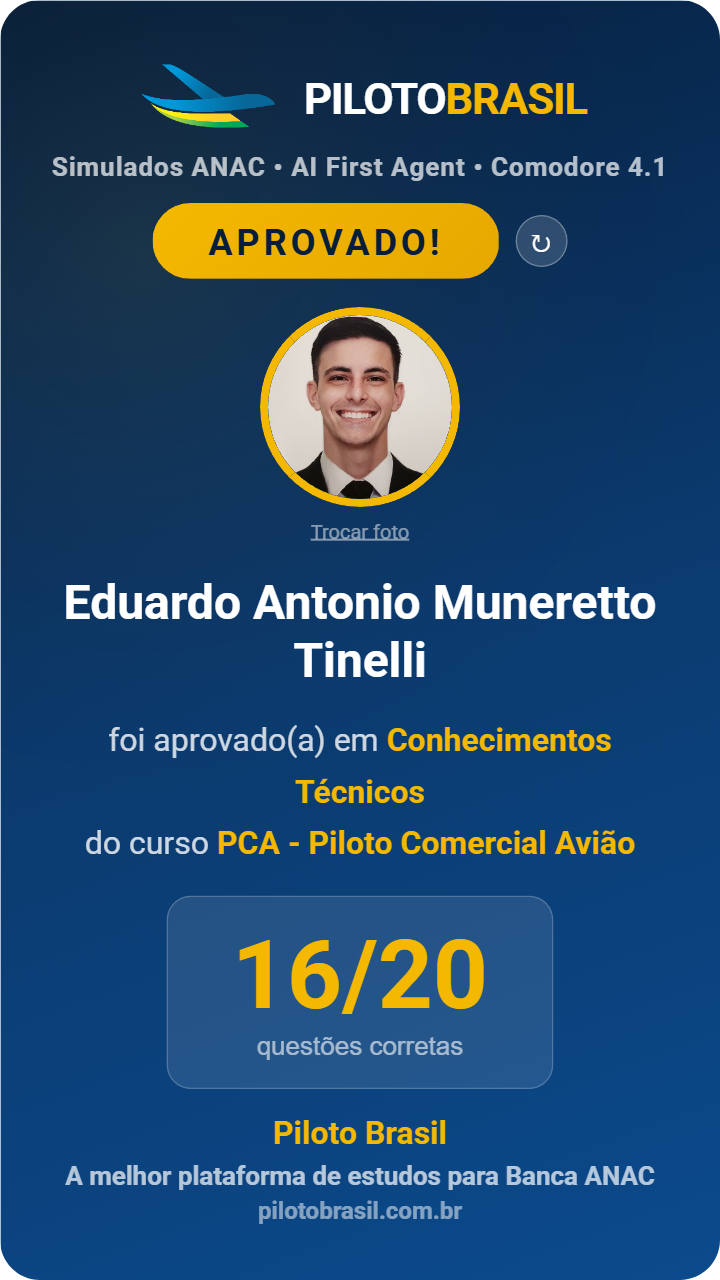The width and height of the screenshot is (720, 1280).
Task: Select the Piloto Brasil footer heading
Action: 360,1133
